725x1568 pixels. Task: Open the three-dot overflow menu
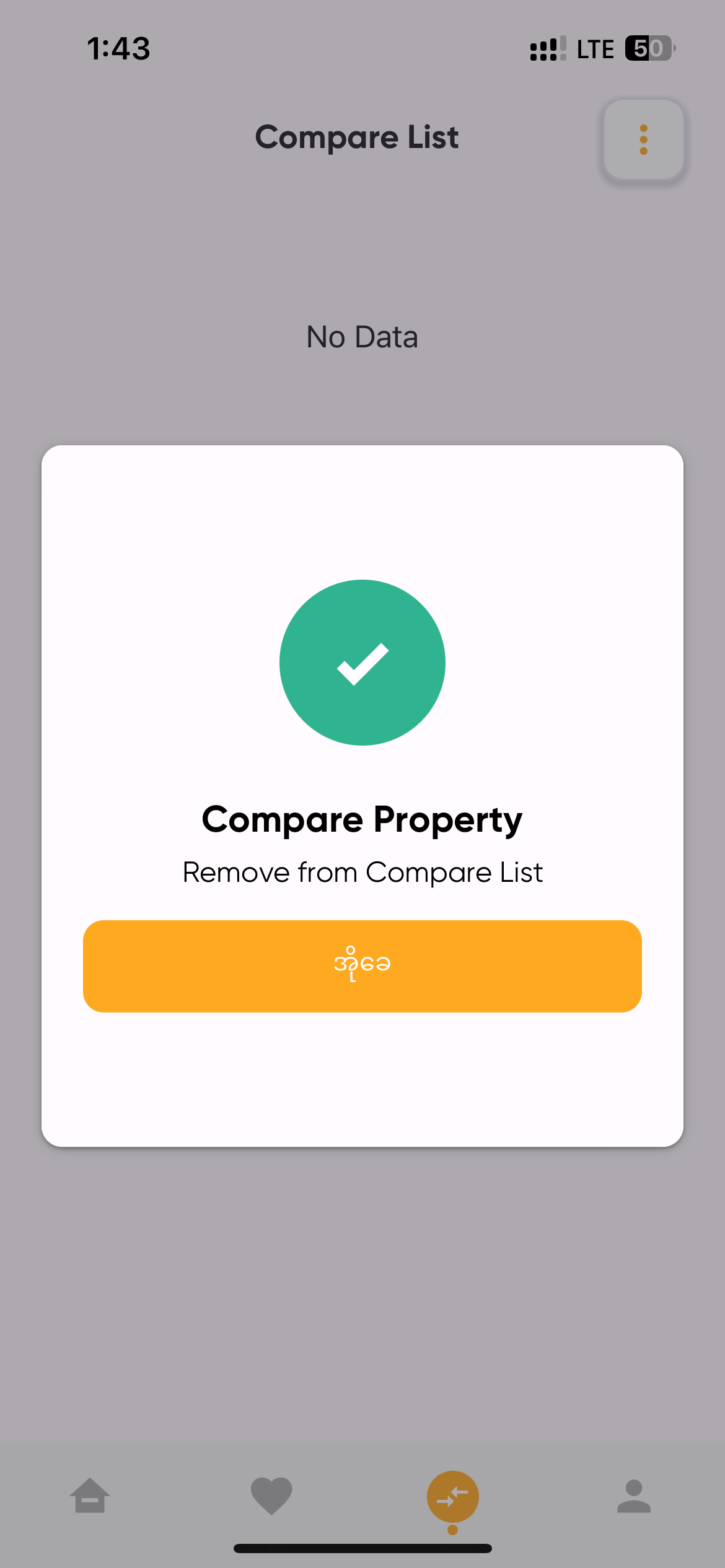(643, 139)
